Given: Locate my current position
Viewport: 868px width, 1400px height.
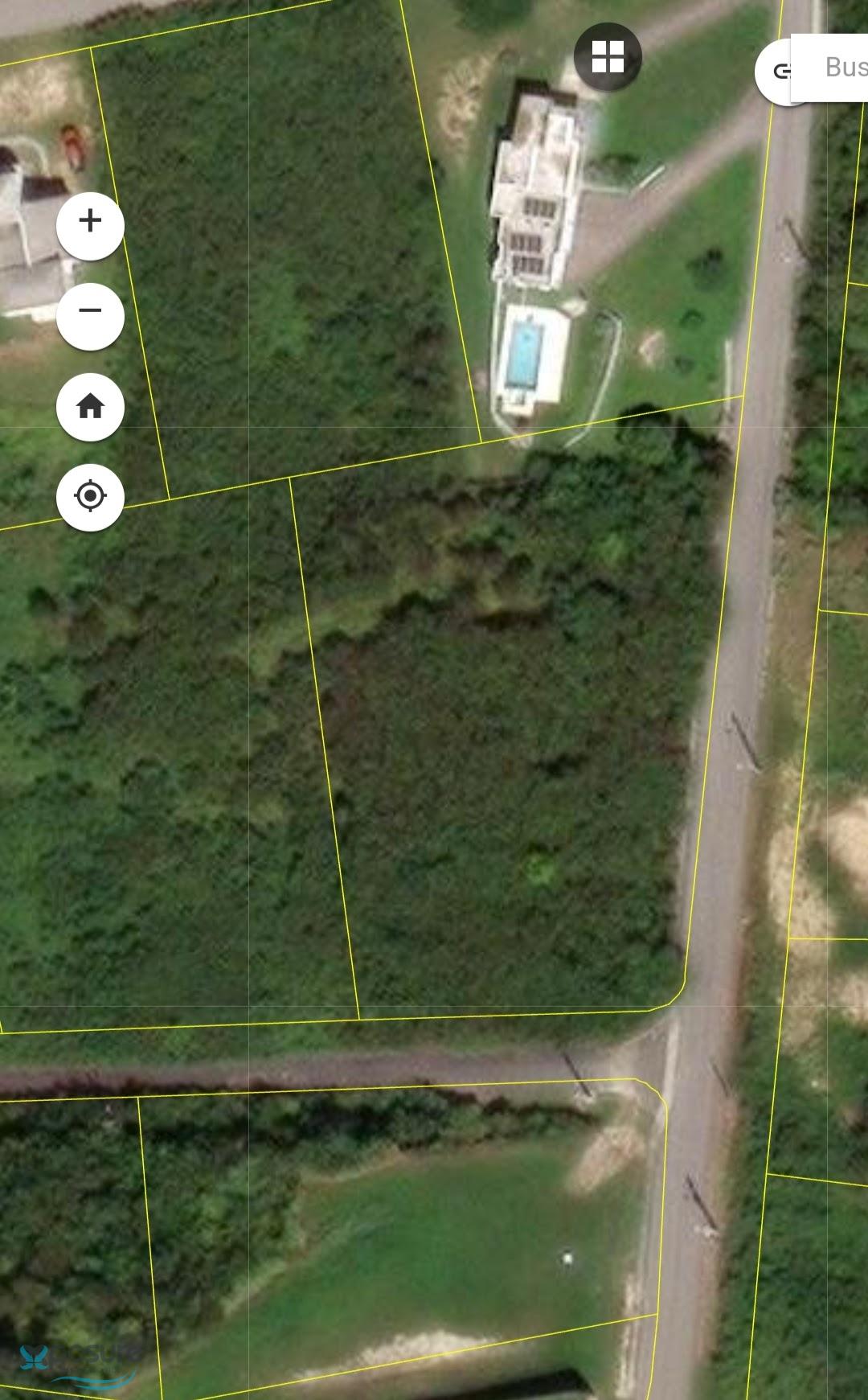Looking at the screenshot, I should (x=90, y=496).
